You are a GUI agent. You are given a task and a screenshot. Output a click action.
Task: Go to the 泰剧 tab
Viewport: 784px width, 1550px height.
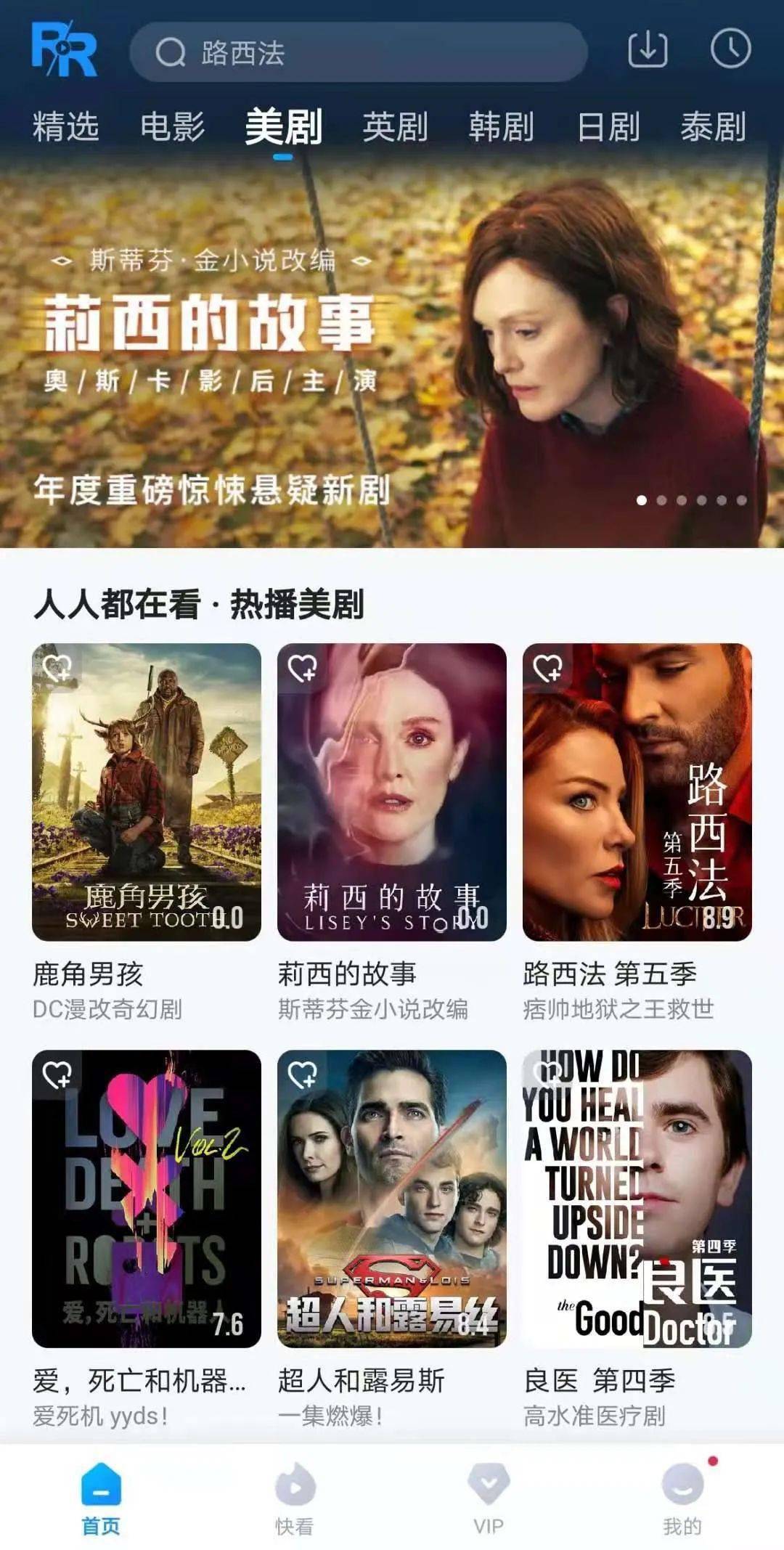(x=713, y=127)
